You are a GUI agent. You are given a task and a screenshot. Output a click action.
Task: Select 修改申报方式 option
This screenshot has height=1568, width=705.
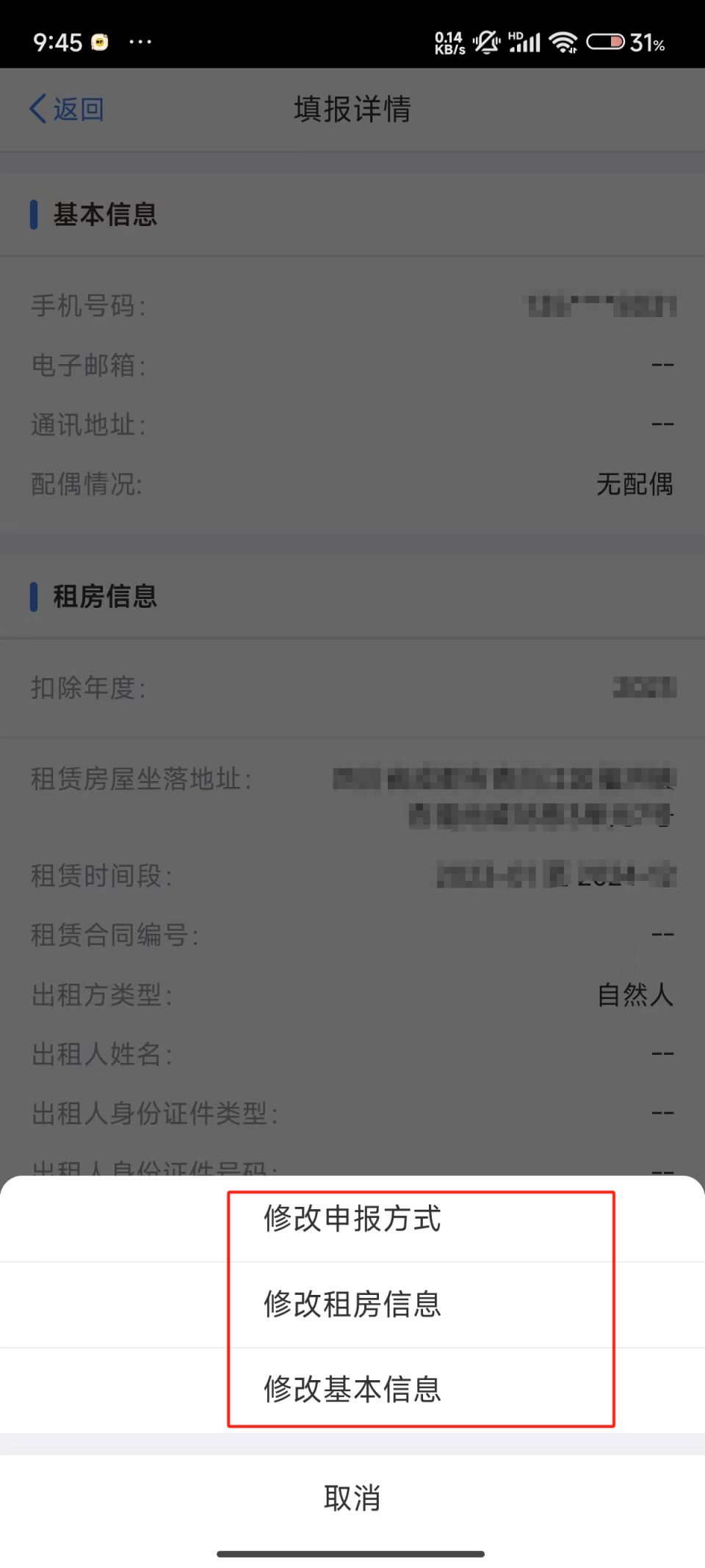click(352, 1219)
